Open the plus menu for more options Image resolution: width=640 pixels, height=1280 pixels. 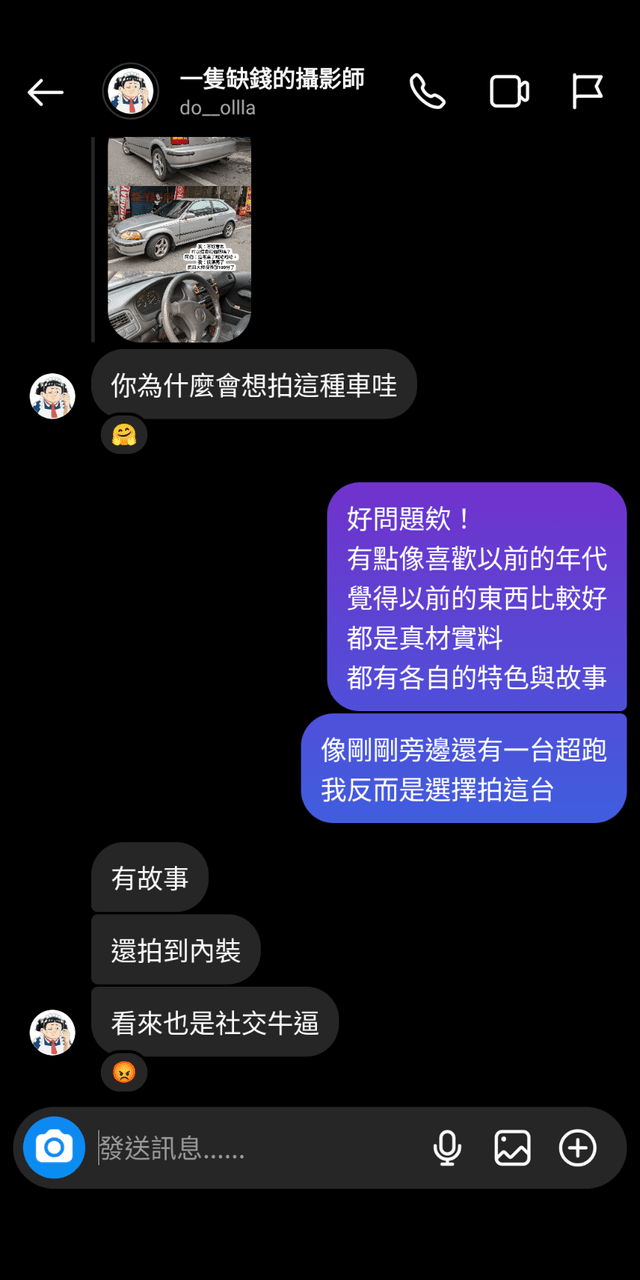pyautogui.click(x=577, y=1148)
